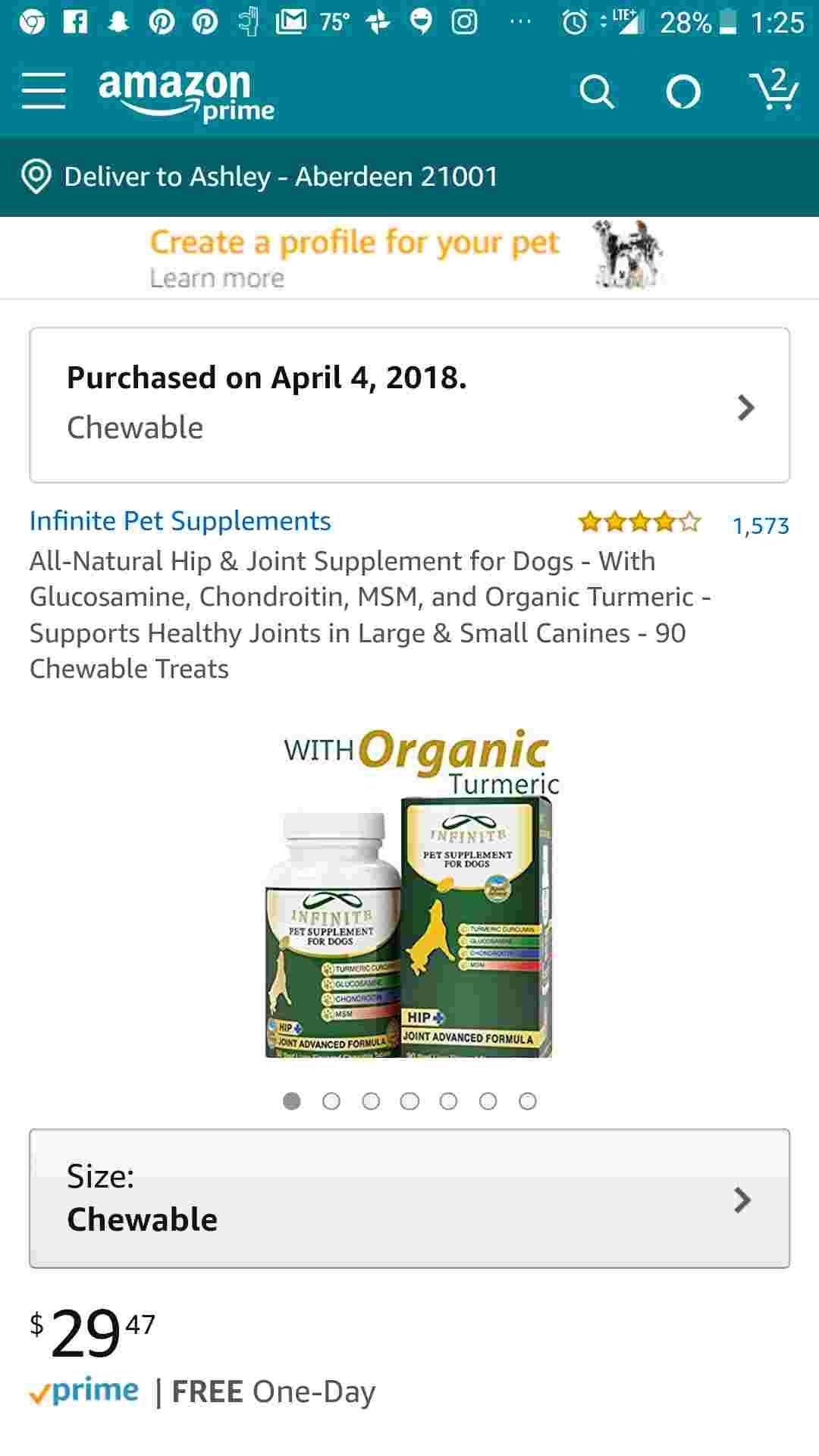
Task: Read the 1,573 customer reviews
Action: pos(760,526)
